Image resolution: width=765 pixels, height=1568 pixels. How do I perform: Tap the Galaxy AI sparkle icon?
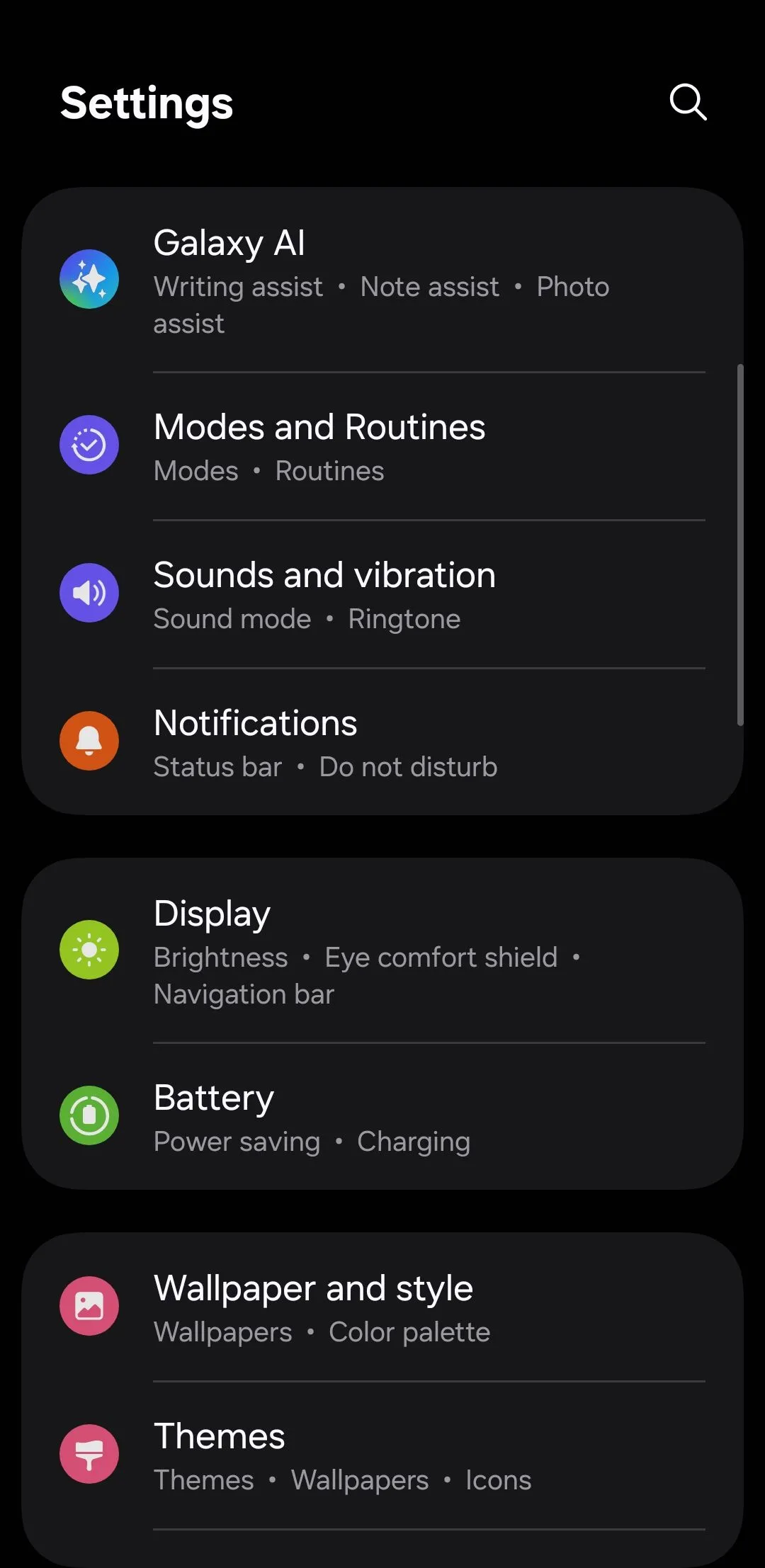click(89, 280)
